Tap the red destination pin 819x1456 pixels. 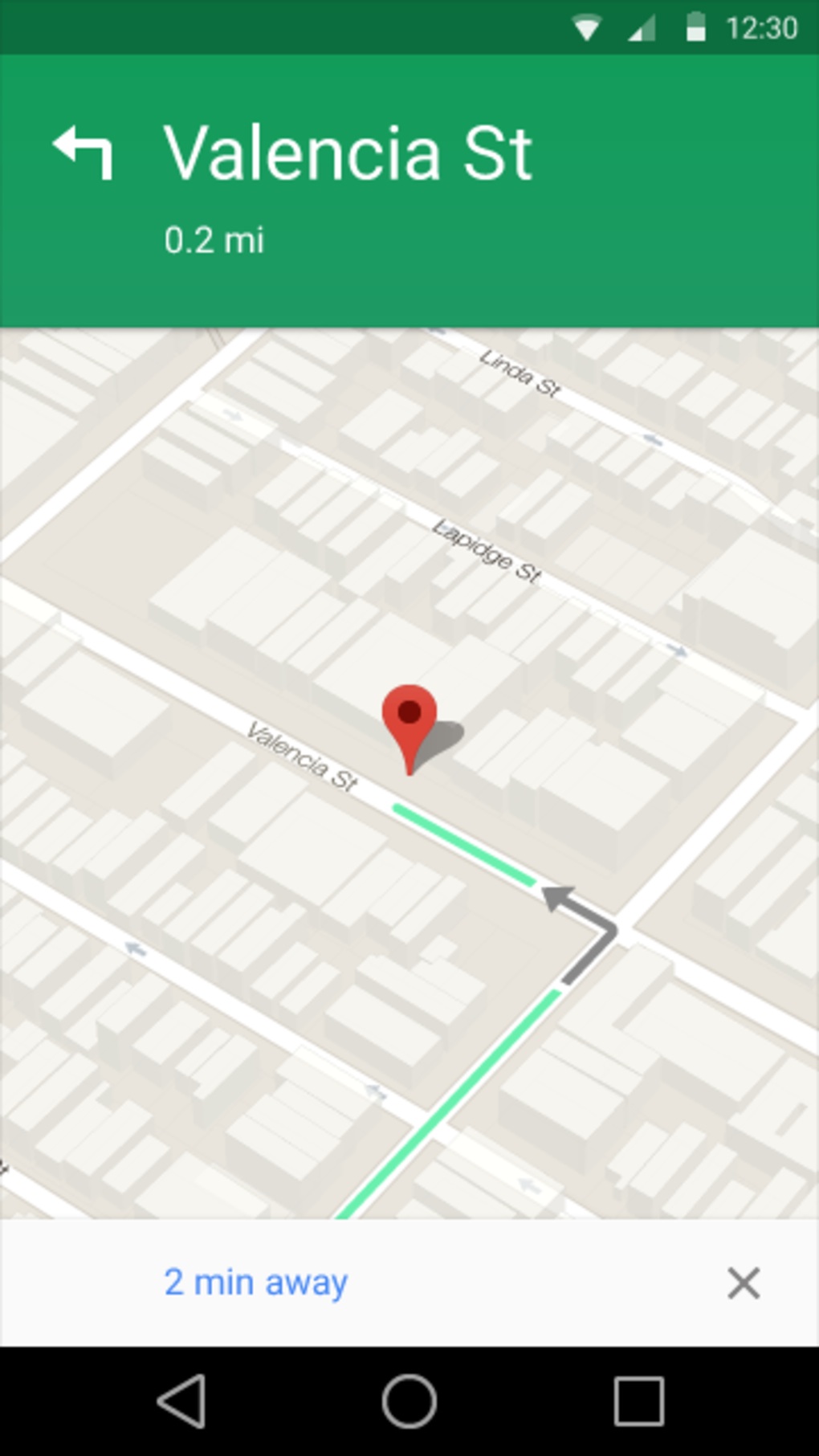tap(409, 717)
